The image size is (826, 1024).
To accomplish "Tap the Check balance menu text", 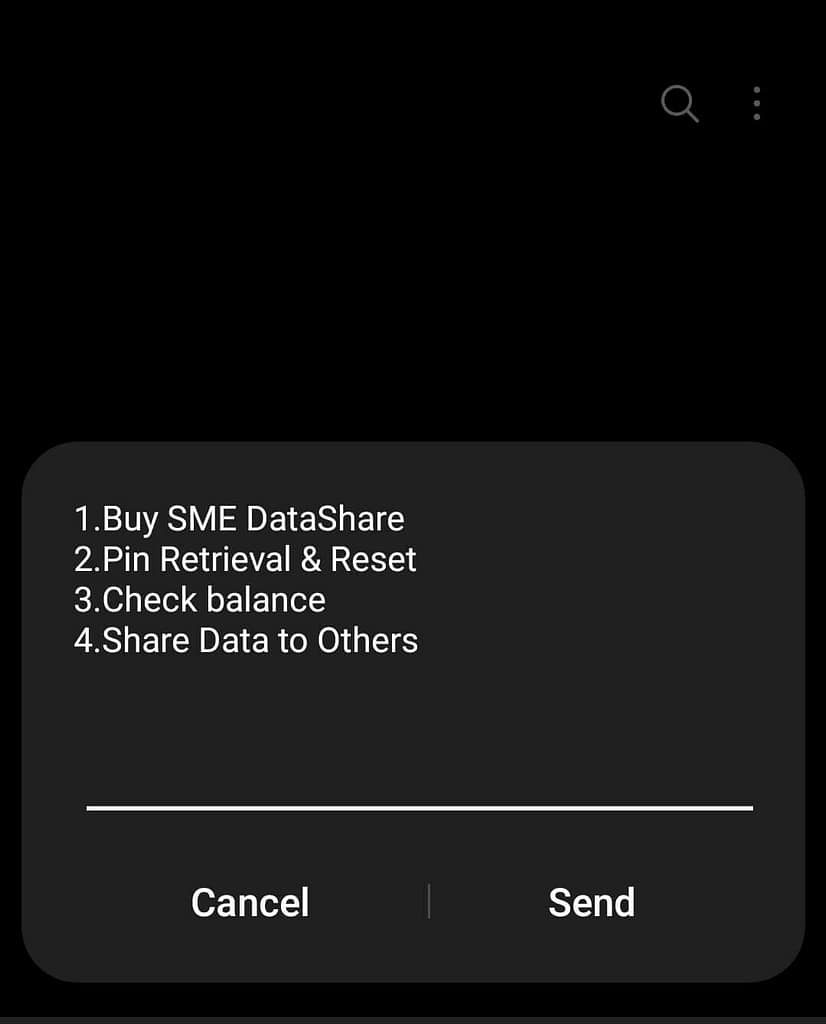I will point(199,599).
